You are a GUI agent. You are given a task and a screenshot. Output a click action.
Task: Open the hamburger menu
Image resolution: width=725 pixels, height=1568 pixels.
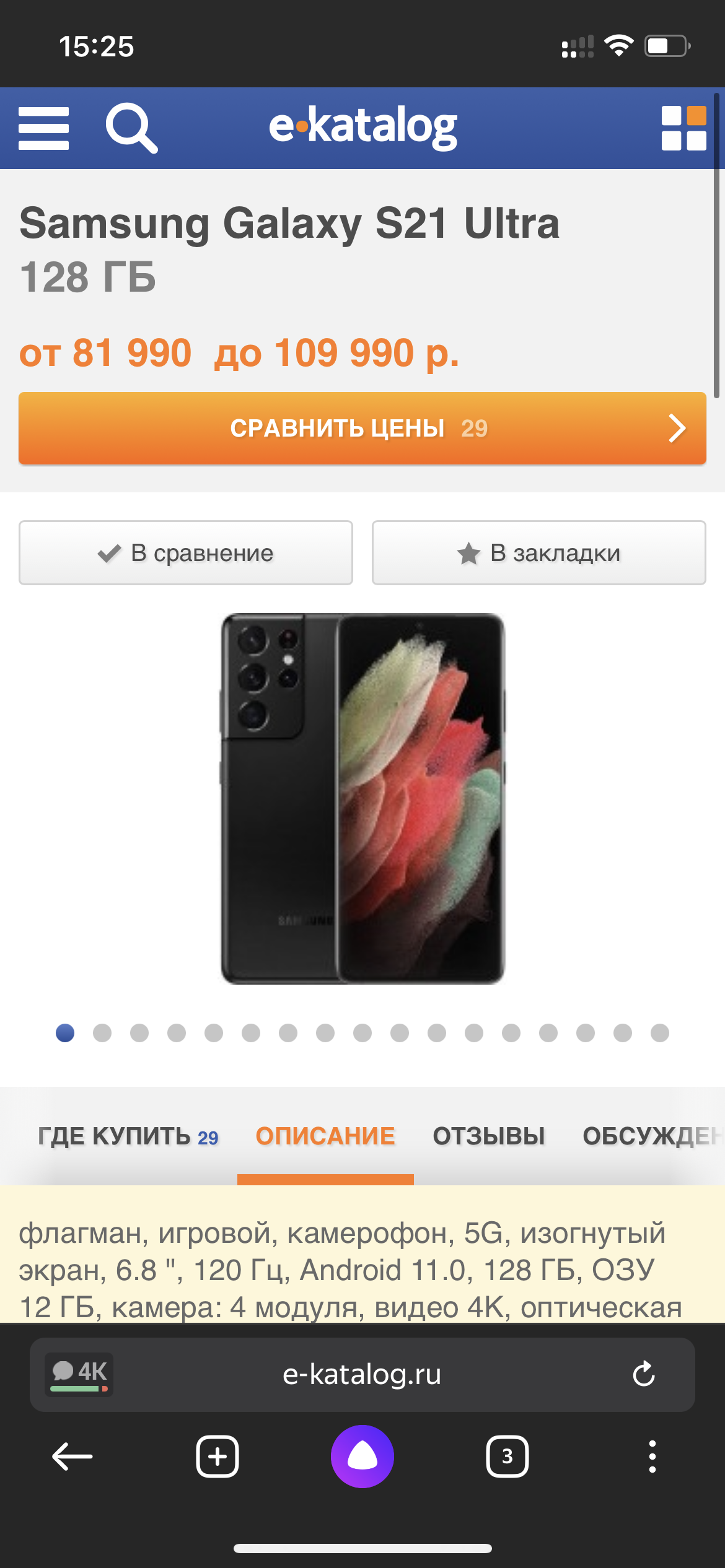coord(43,128)
